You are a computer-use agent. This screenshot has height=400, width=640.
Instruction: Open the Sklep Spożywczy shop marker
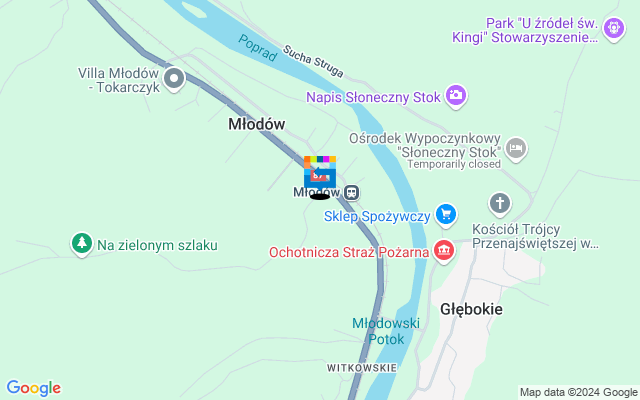click(446, 214)
